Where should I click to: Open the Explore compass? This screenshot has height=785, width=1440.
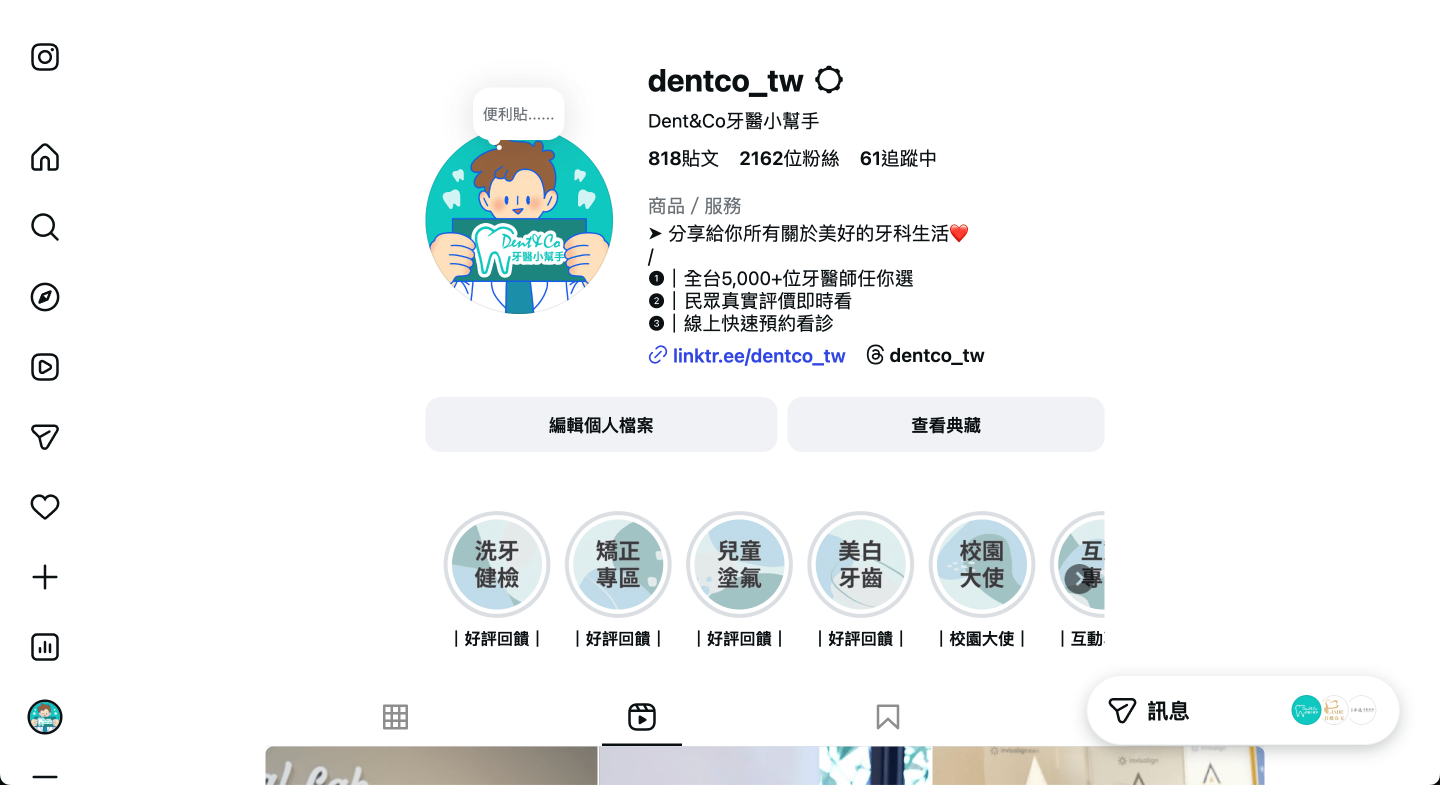point(45,297)
